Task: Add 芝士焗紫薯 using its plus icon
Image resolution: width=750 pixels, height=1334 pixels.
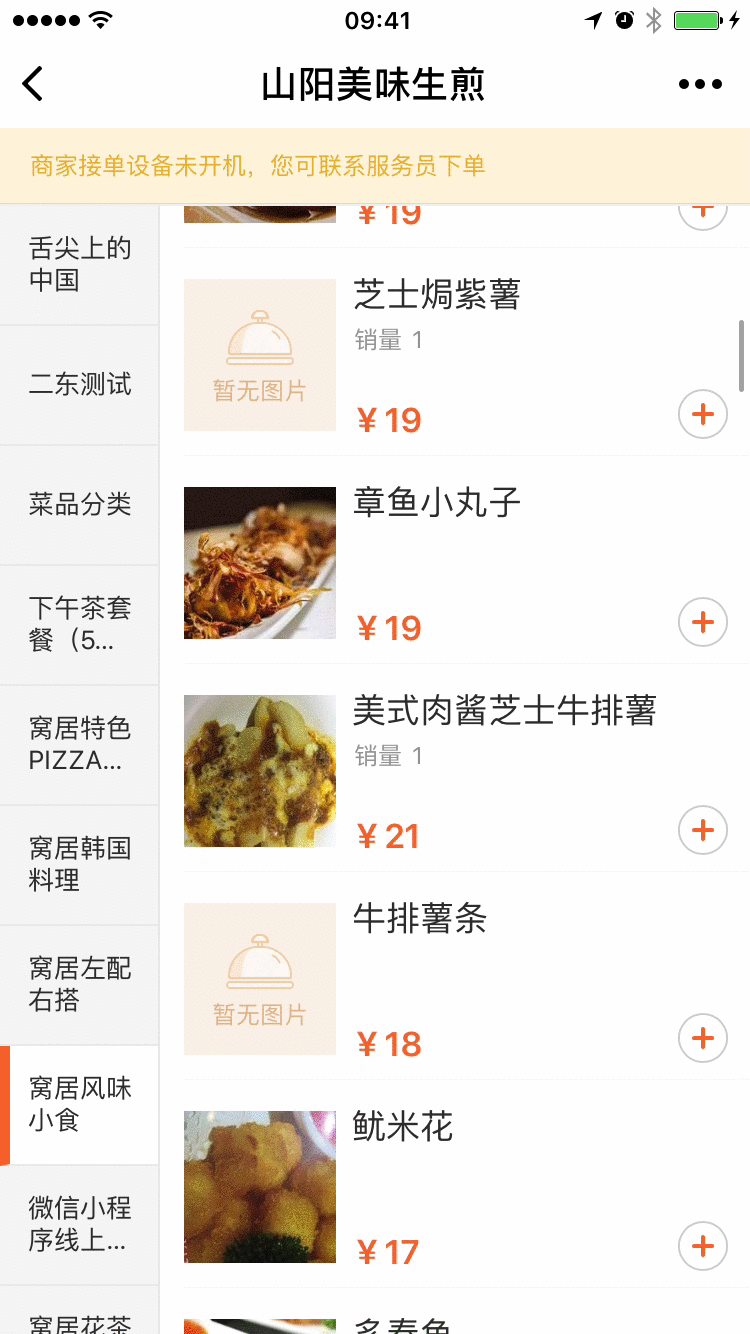Action: coord(703,414)
